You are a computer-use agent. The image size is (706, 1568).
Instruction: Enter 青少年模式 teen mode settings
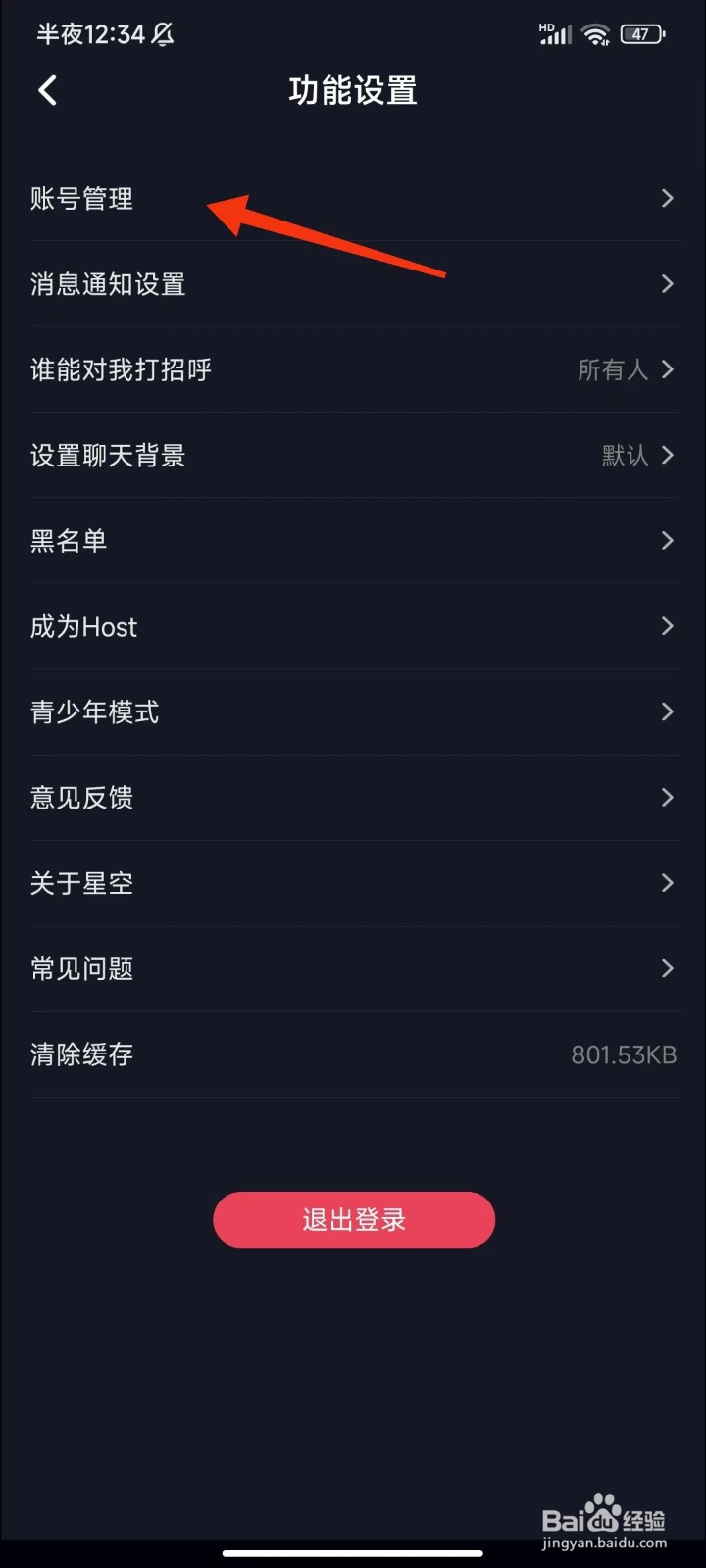tap(353, 712)
